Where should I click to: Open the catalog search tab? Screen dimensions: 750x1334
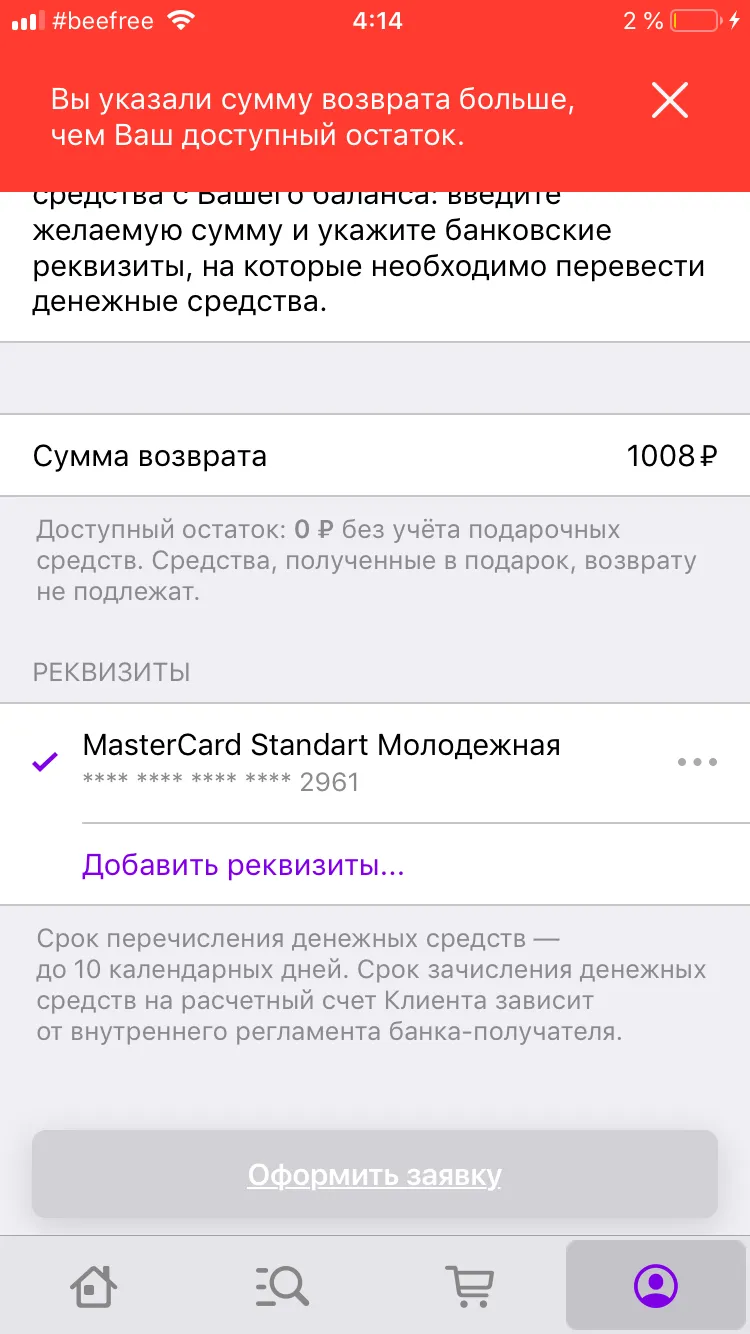[x=281, y=1285]
